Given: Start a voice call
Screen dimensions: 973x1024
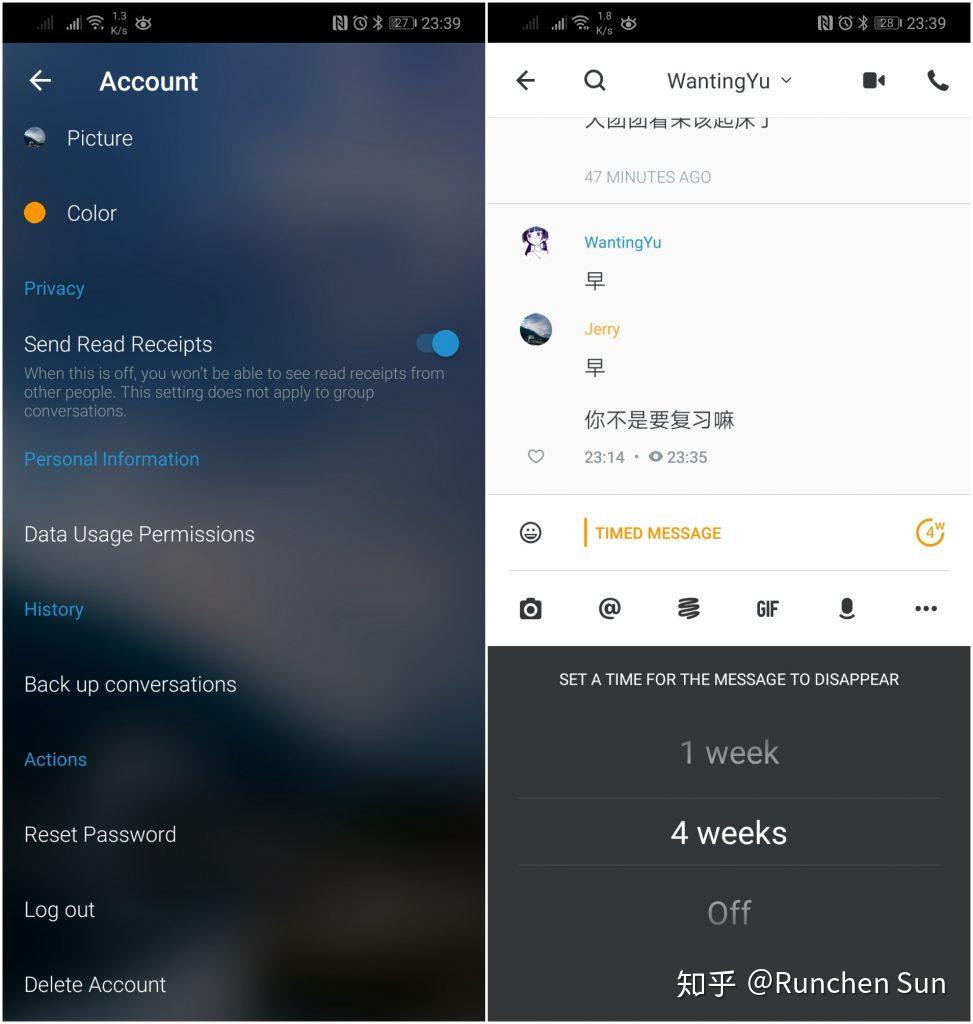Looking at the screenshot, I should pos(938,81).
